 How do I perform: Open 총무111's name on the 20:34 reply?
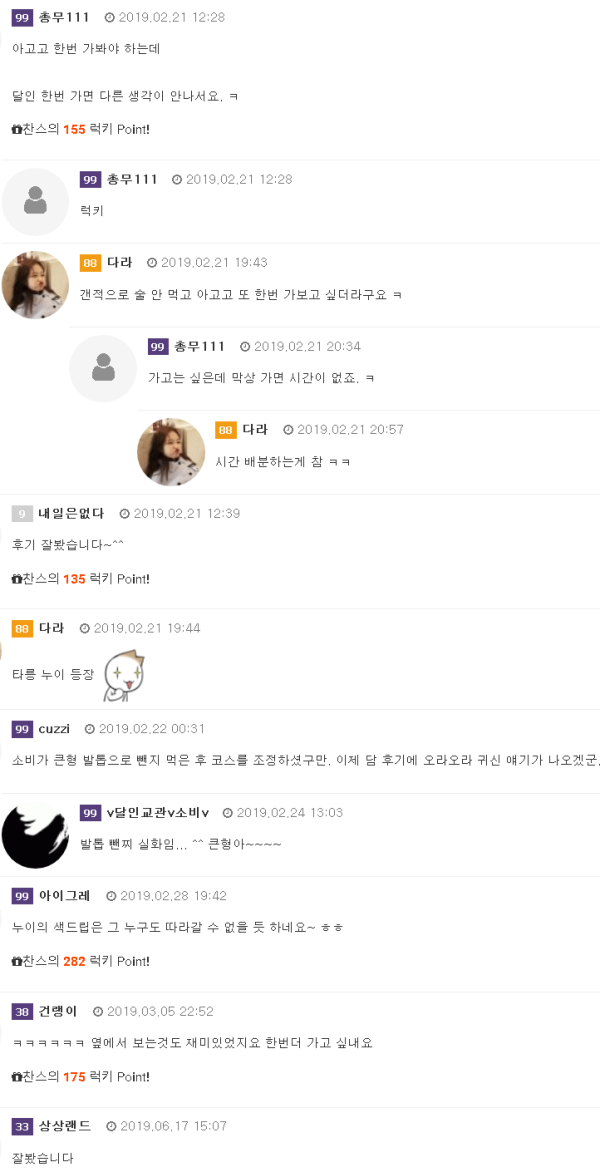[x=199, y=346]
